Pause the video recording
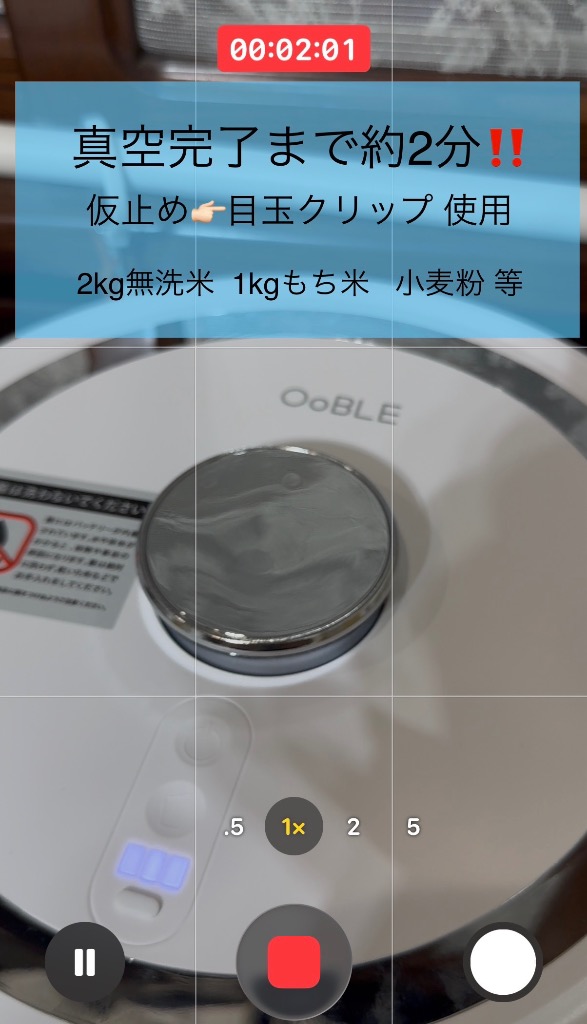The image size is (587, 1024). pos(84,962)
